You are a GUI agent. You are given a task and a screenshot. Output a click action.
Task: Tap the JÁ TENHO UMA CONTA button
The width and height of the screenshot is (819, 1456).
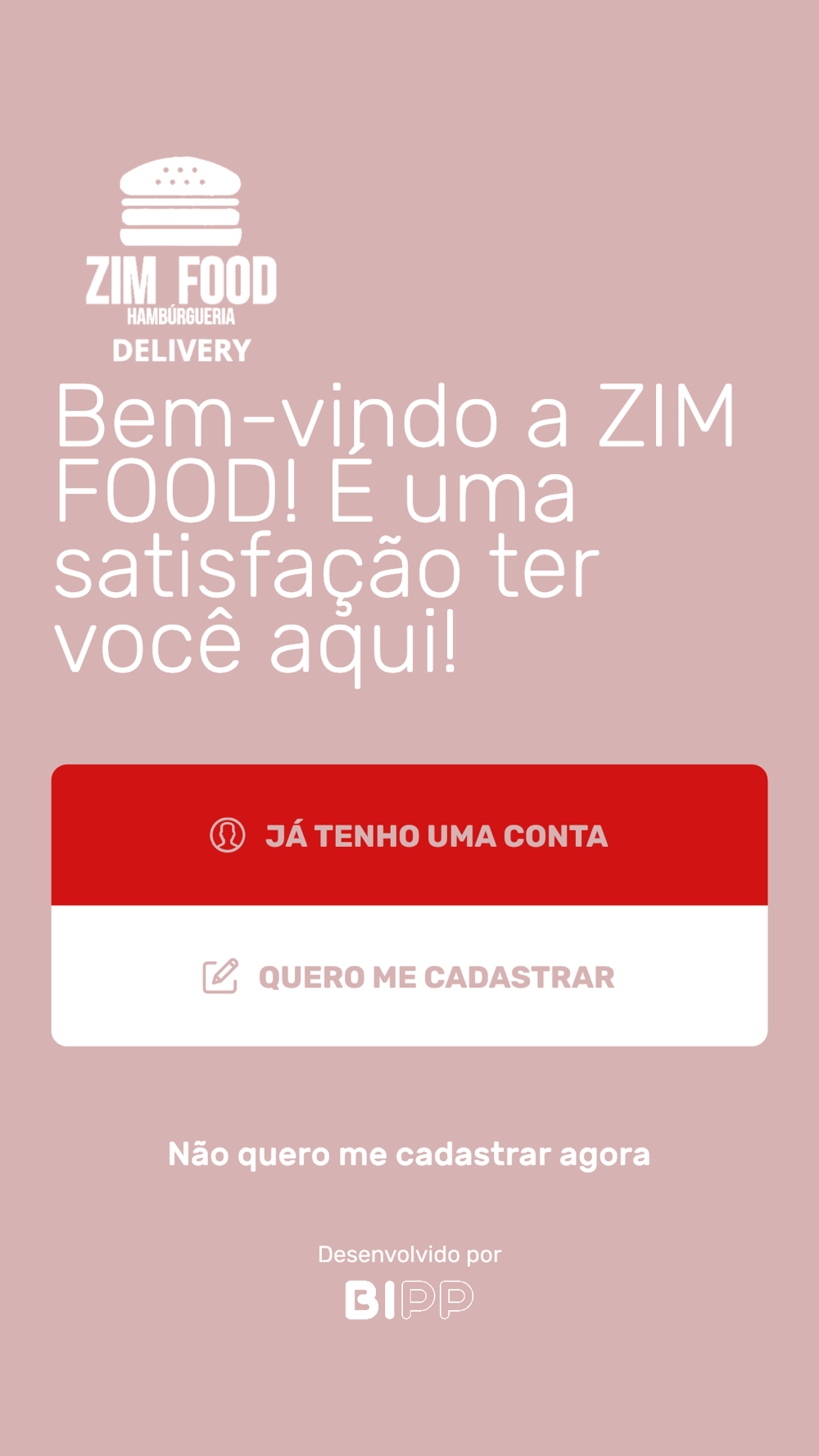tap(409, 835)
